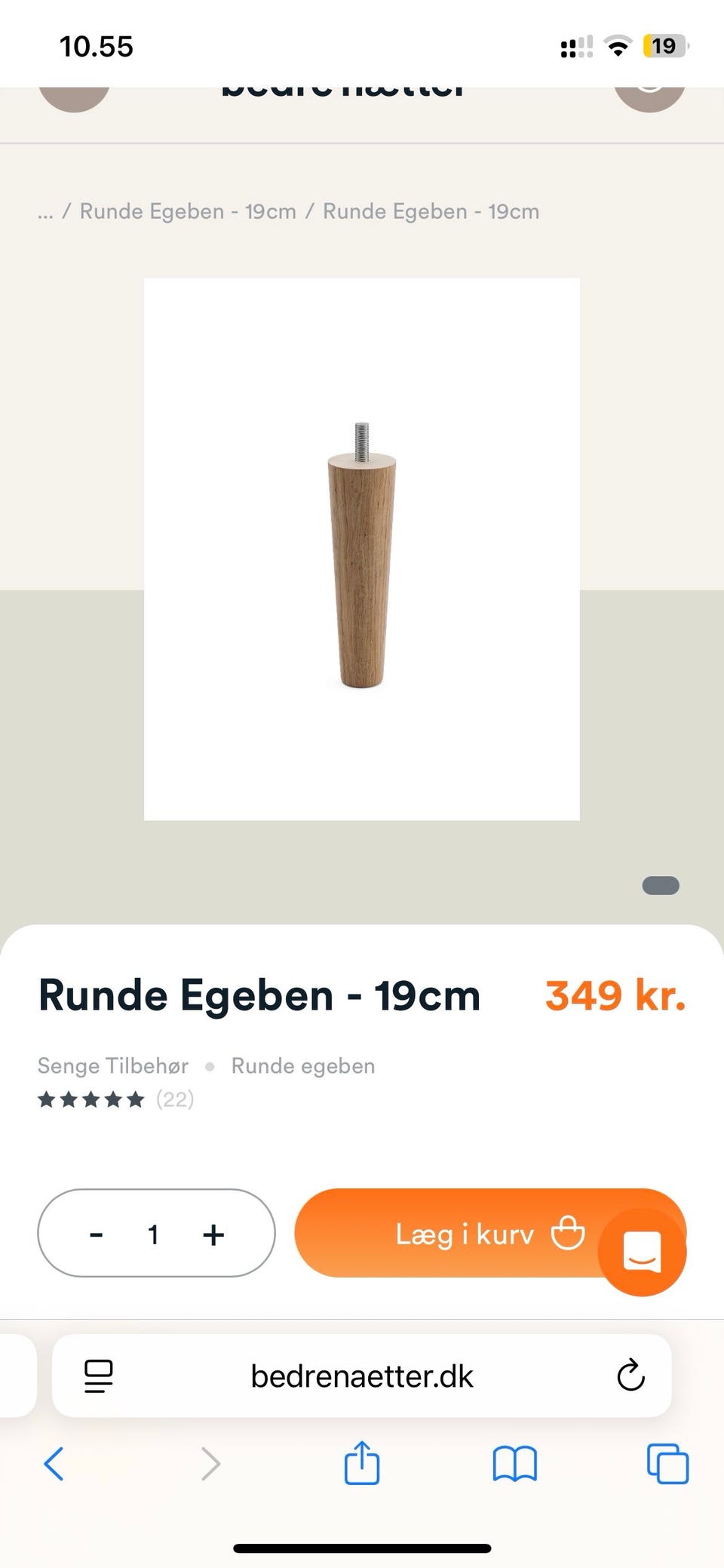This screenshot has height=1568, width=724.
Task: Increase quantity with the plus stepper
Action: 213,1234
